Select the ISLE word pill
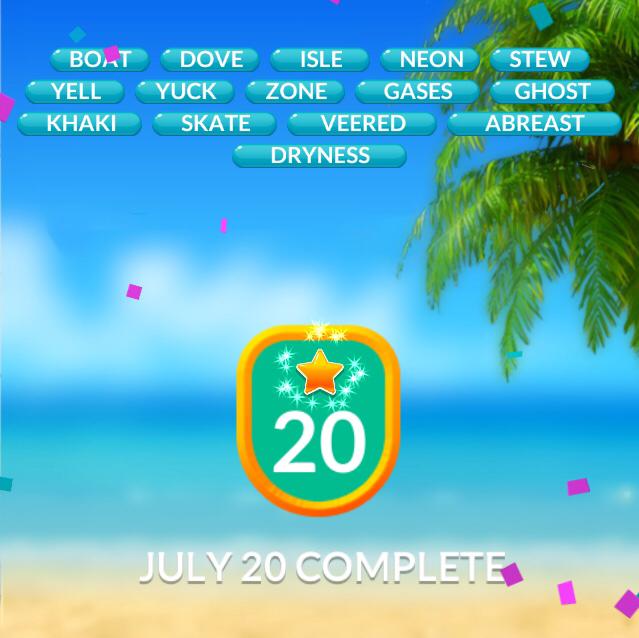Image resolution: width=639 pixels, height=638 pixels. [x=320, y=60]
